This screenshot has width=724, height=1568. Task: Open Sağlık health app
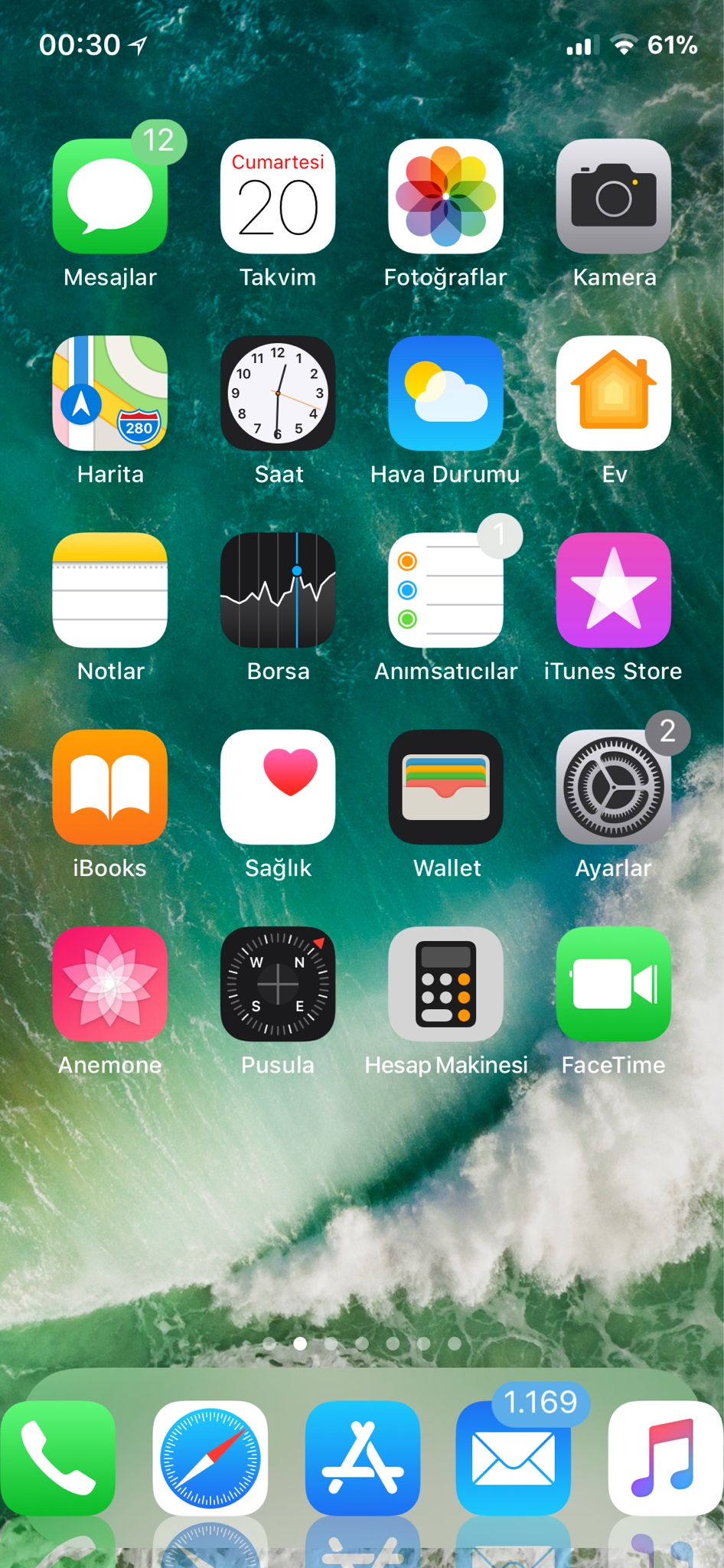[278, 787]
